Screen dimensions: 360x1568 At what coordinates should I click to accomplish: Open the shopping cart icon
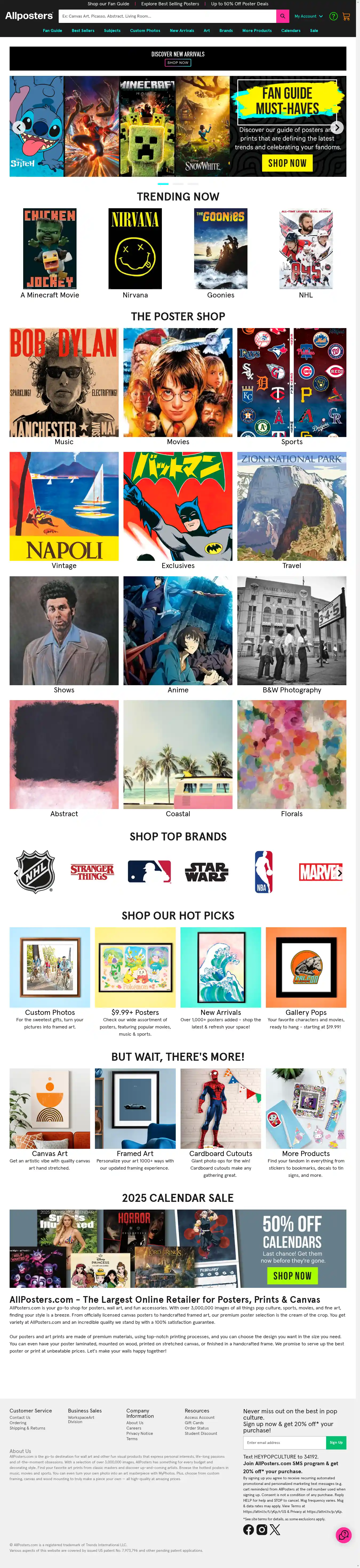click(346, 17)
